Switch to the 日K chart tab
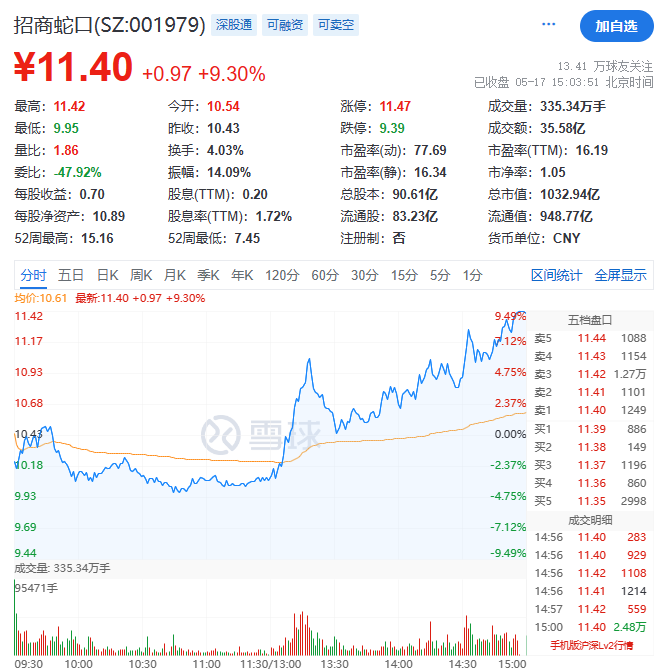 pyautogui.click(x=107, y=275)
